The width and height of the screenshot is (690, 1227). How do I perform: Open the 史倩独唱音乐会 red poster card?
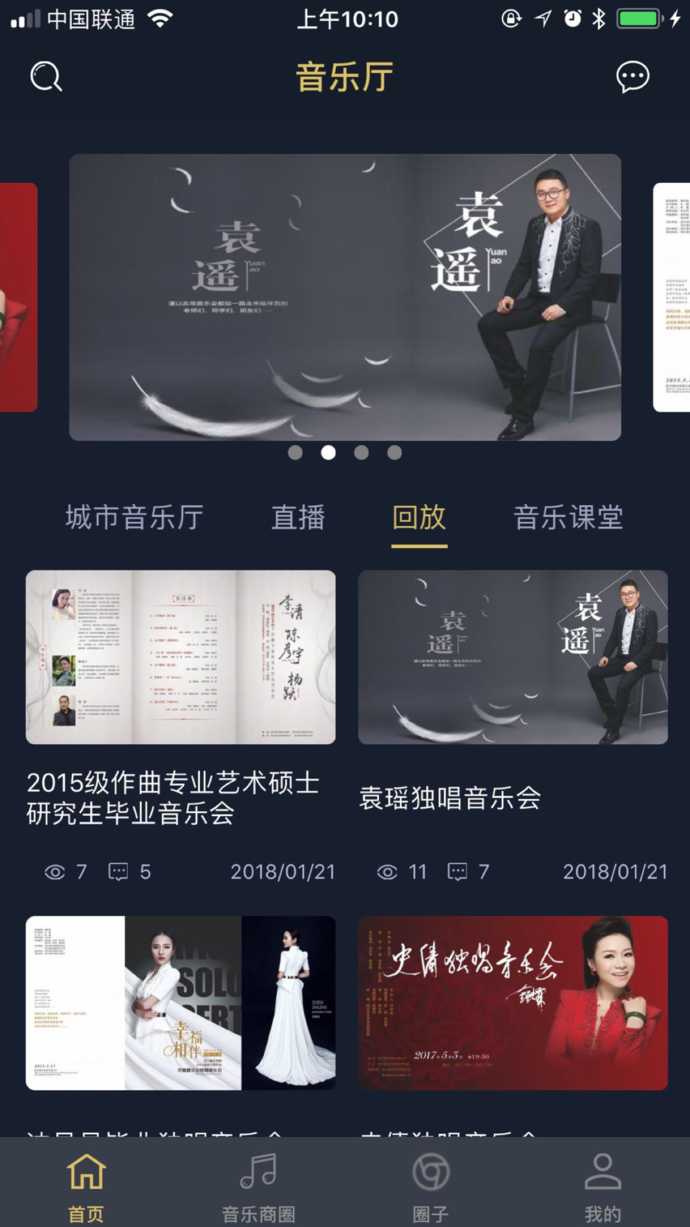pos(512,1003)
